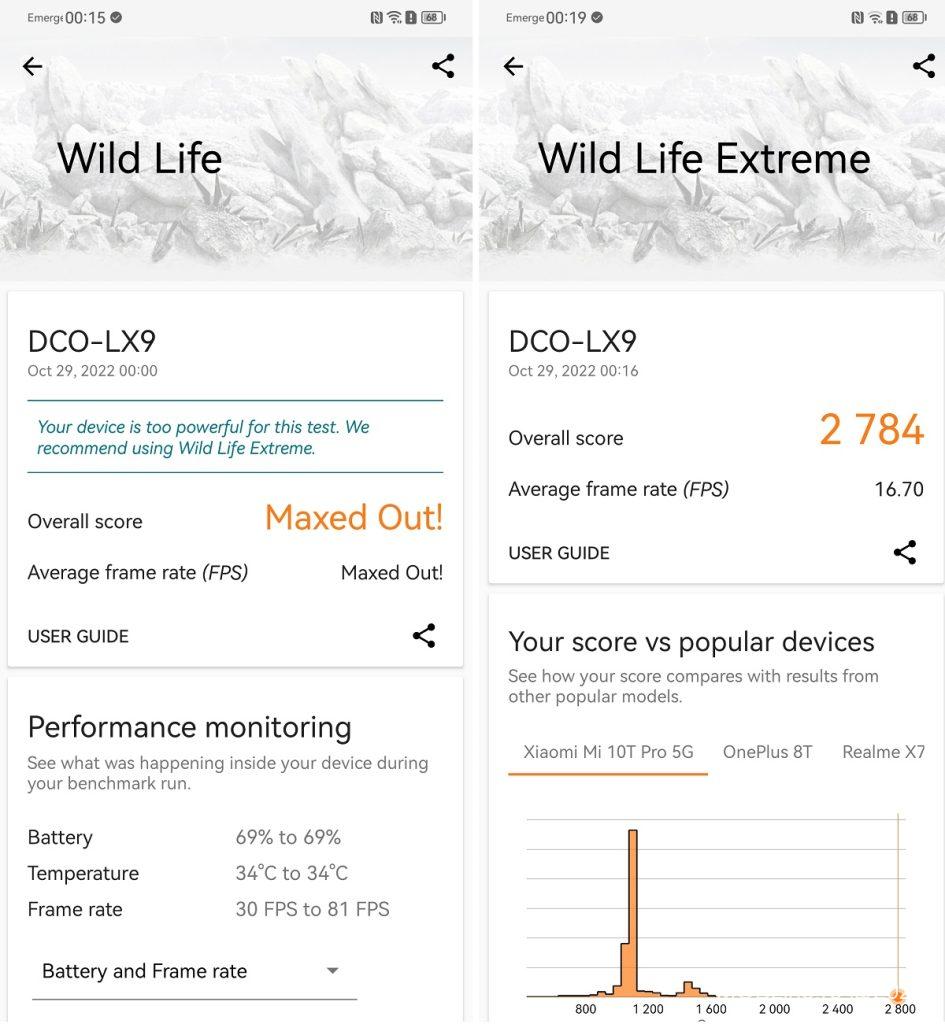Switch to the Realme X7 comparison tab

[x=883, y=752]
